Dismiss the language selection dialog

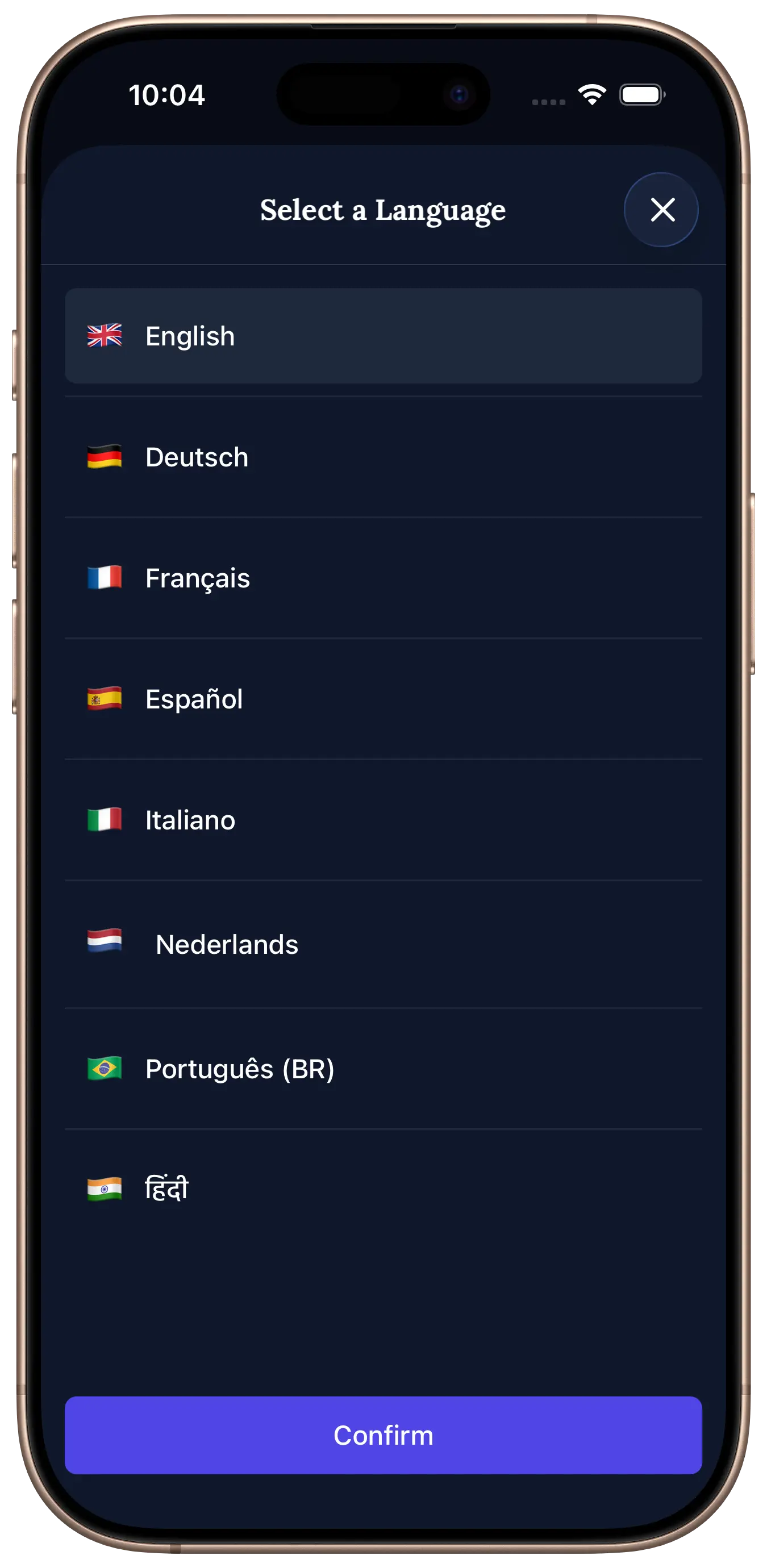tap(661, 210)
